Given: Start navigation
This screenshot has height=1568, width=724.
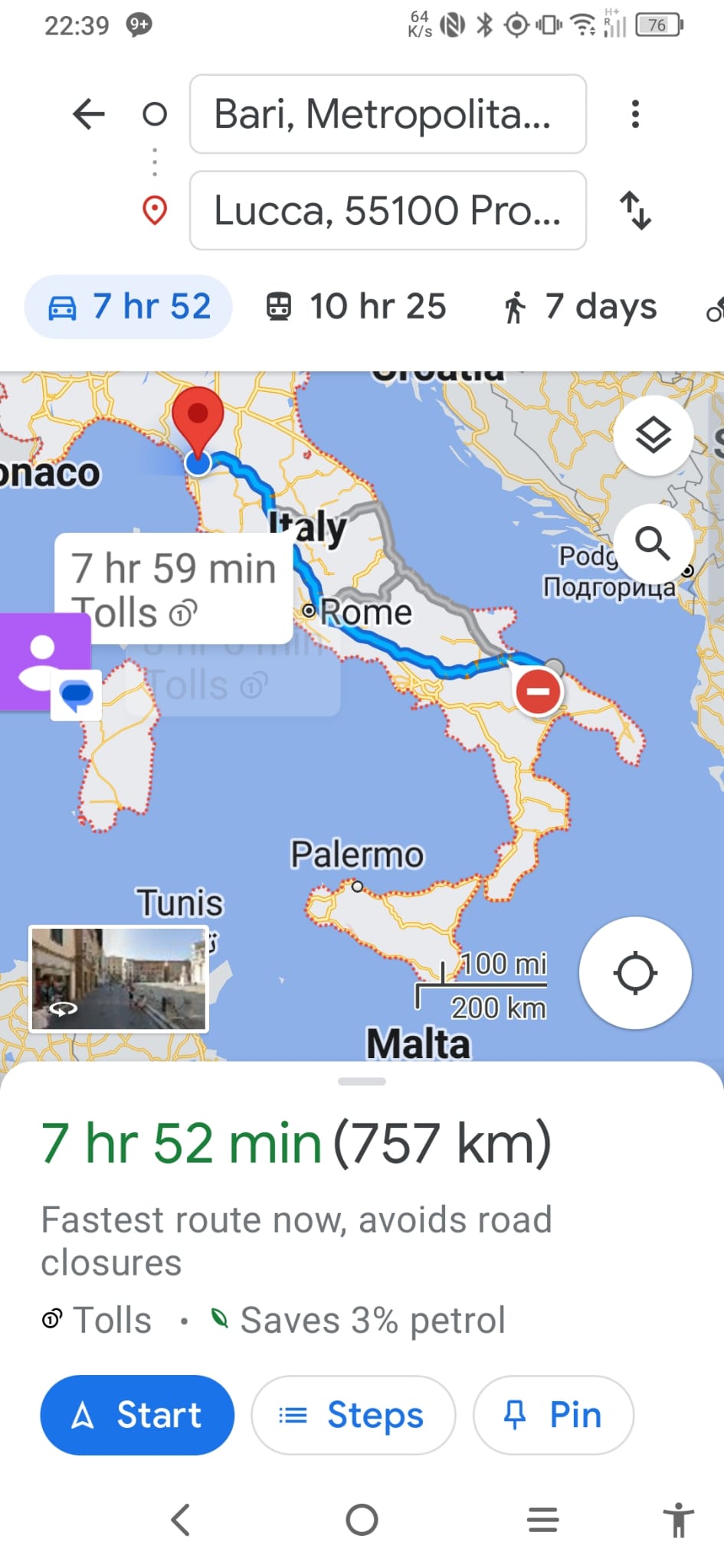Looking at the screenshot, I should (x=137, y=1415).
